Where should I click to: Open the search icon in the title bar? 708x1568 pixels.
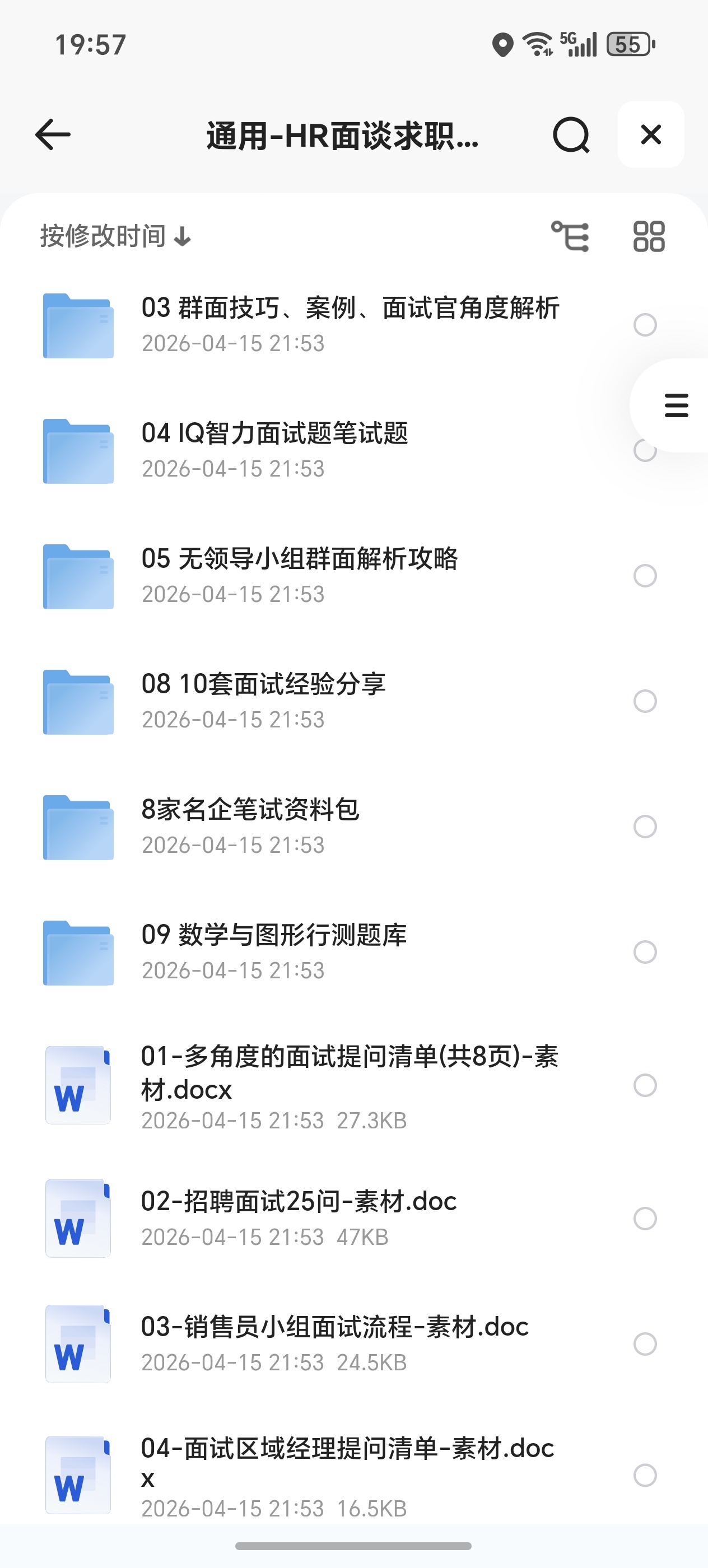571,135
